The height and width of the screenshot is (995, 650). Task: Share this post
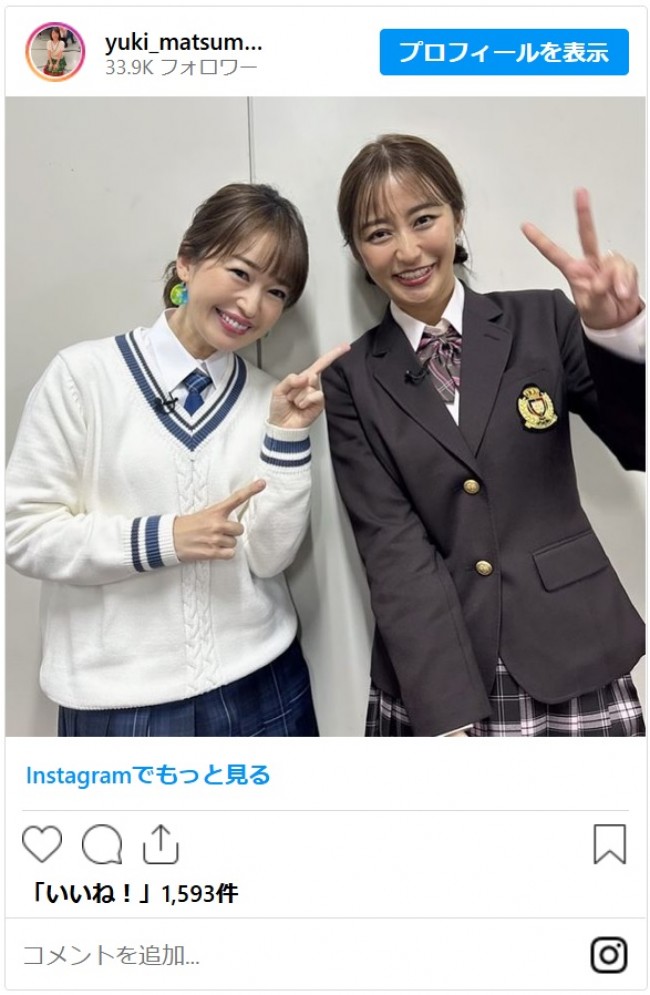click(x=160, y=845)
